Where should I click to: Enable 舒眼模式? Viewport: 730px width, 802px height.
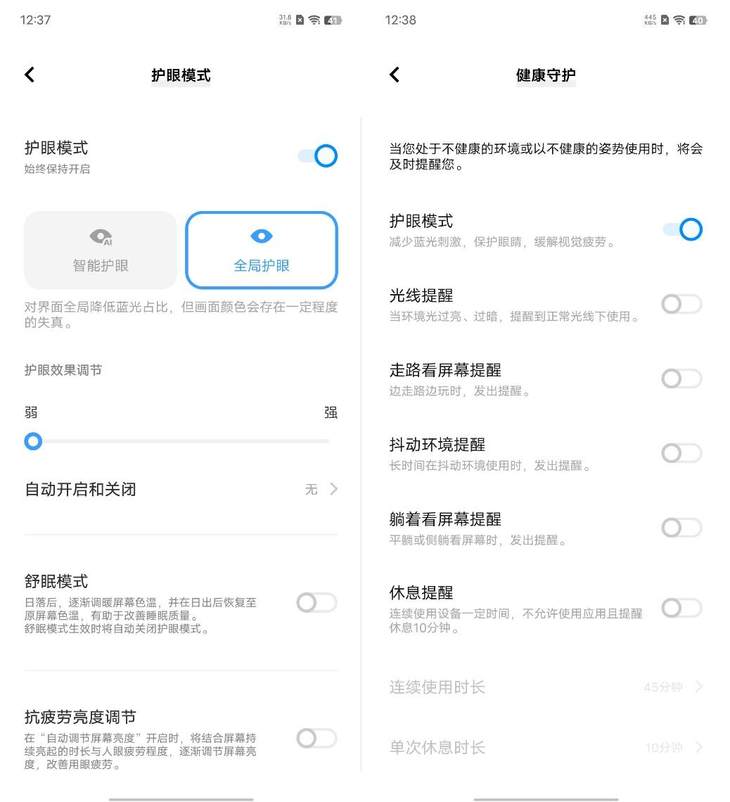pos(316,602)
